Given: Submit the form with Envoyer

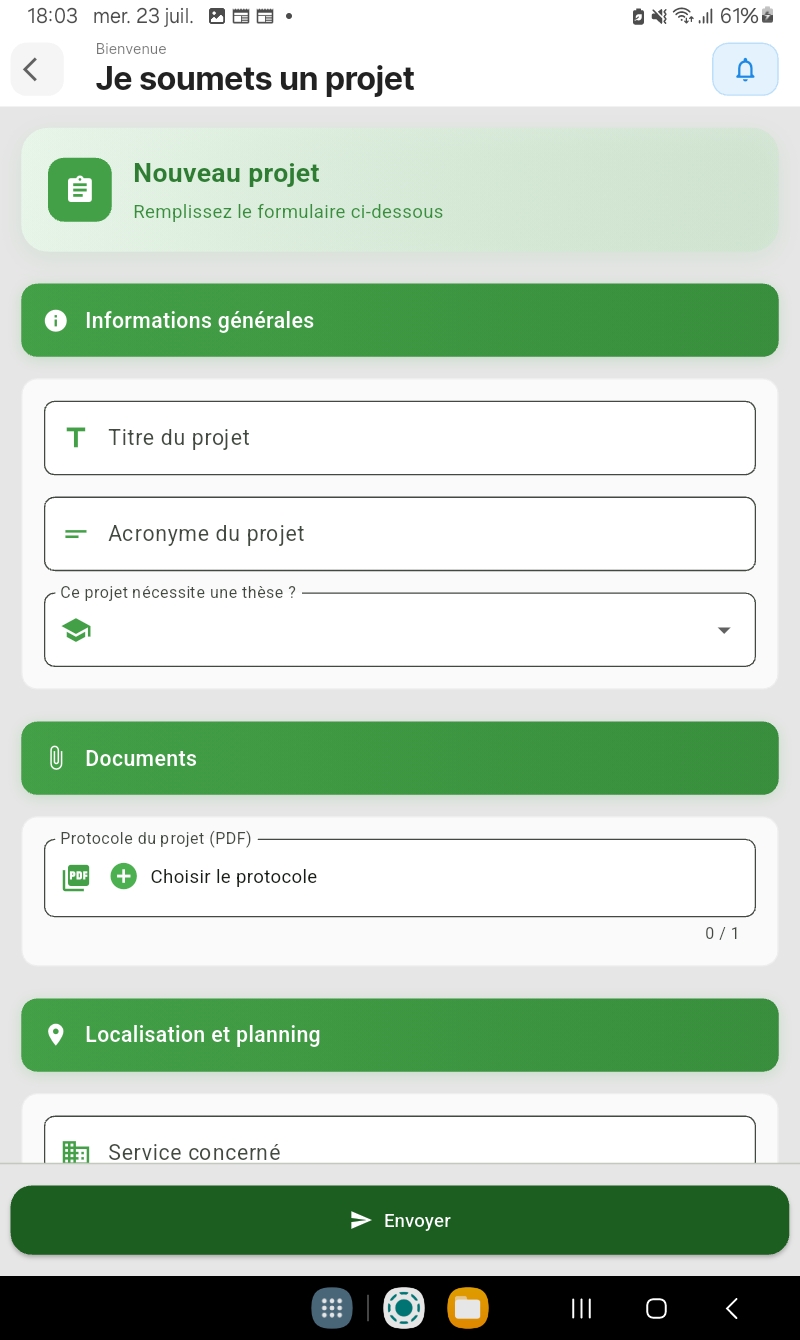Looking at the screenshot, I should coord(400,1220).
